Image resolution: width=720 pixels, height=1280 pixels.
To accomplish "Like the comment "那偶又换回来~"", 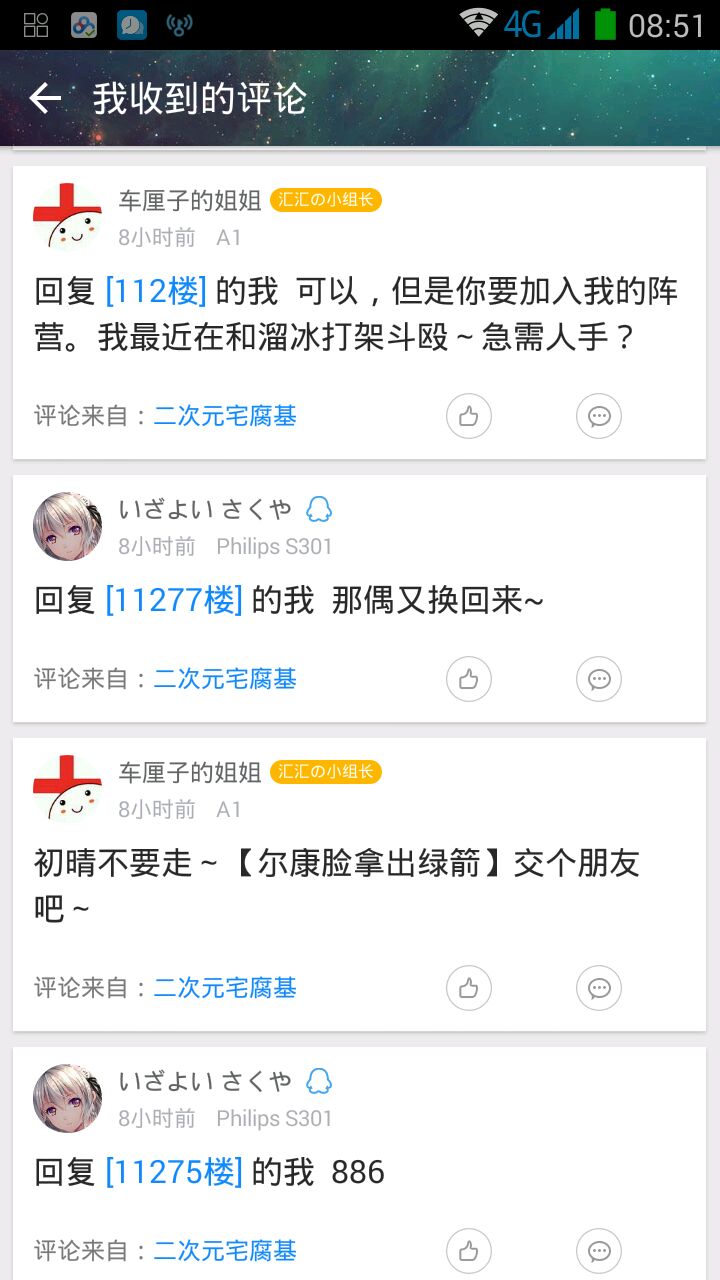I will pyautogui.click(x=468, y=680).
